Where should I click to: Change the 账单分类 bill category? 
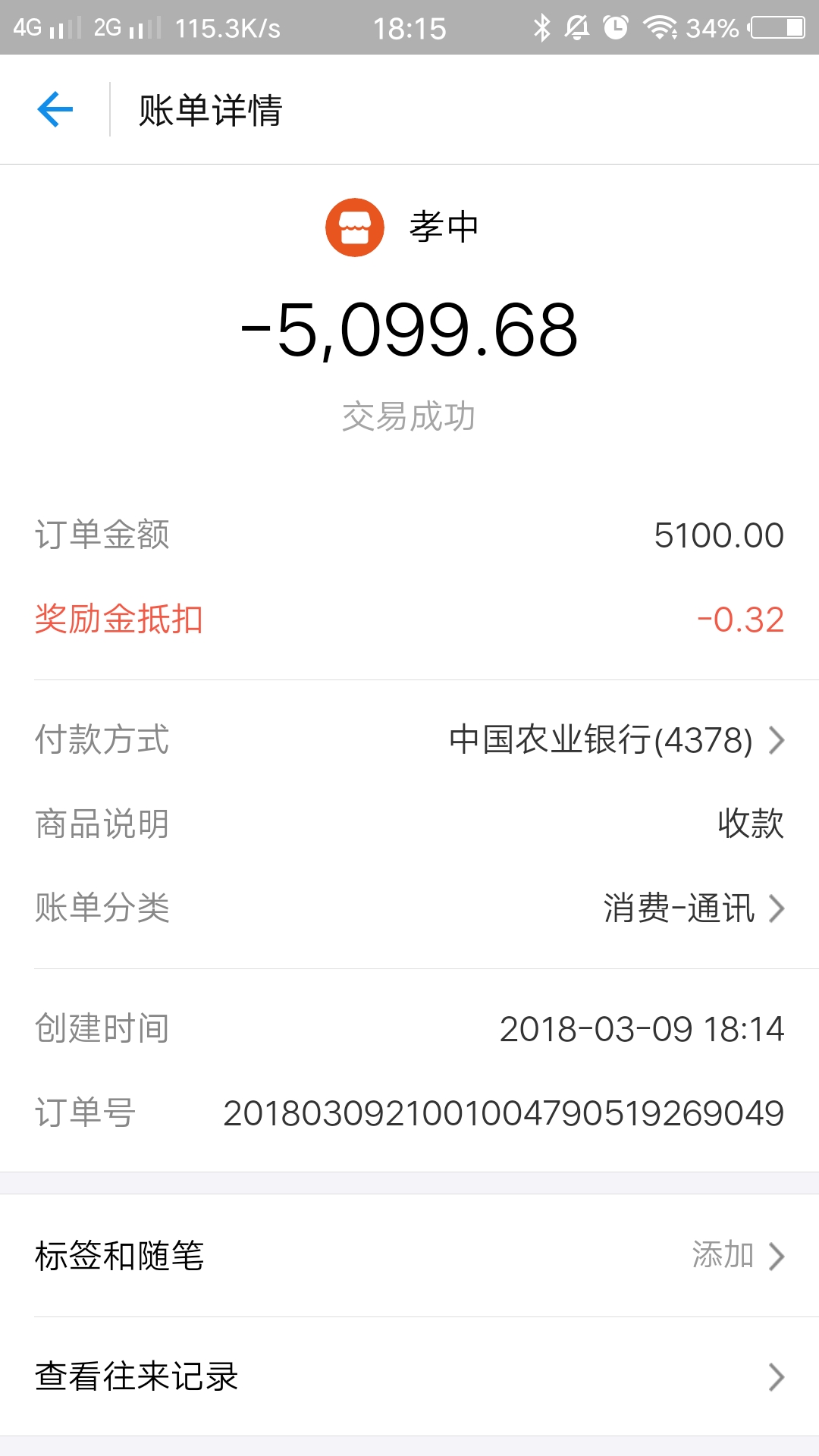(409, 908)
